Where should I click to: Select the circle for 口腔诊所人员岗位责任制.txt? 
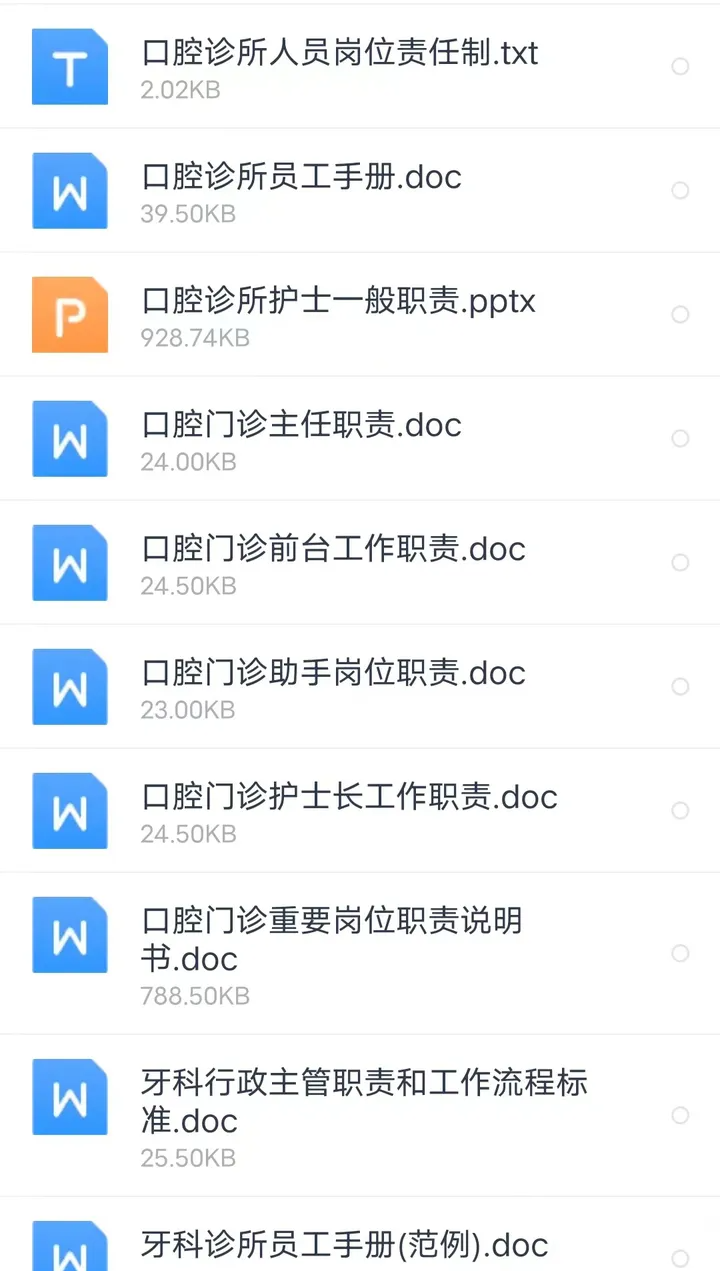coord(680,67)
